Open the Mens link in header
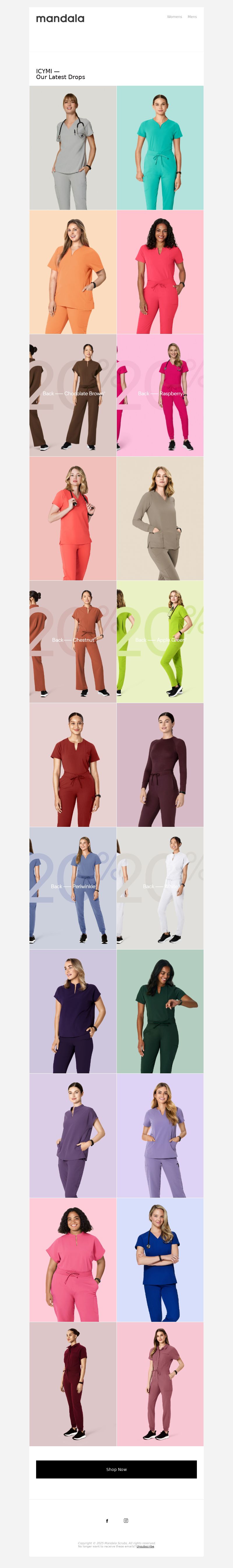Screen dimensions: 233x1568 [x=192, y=17]
